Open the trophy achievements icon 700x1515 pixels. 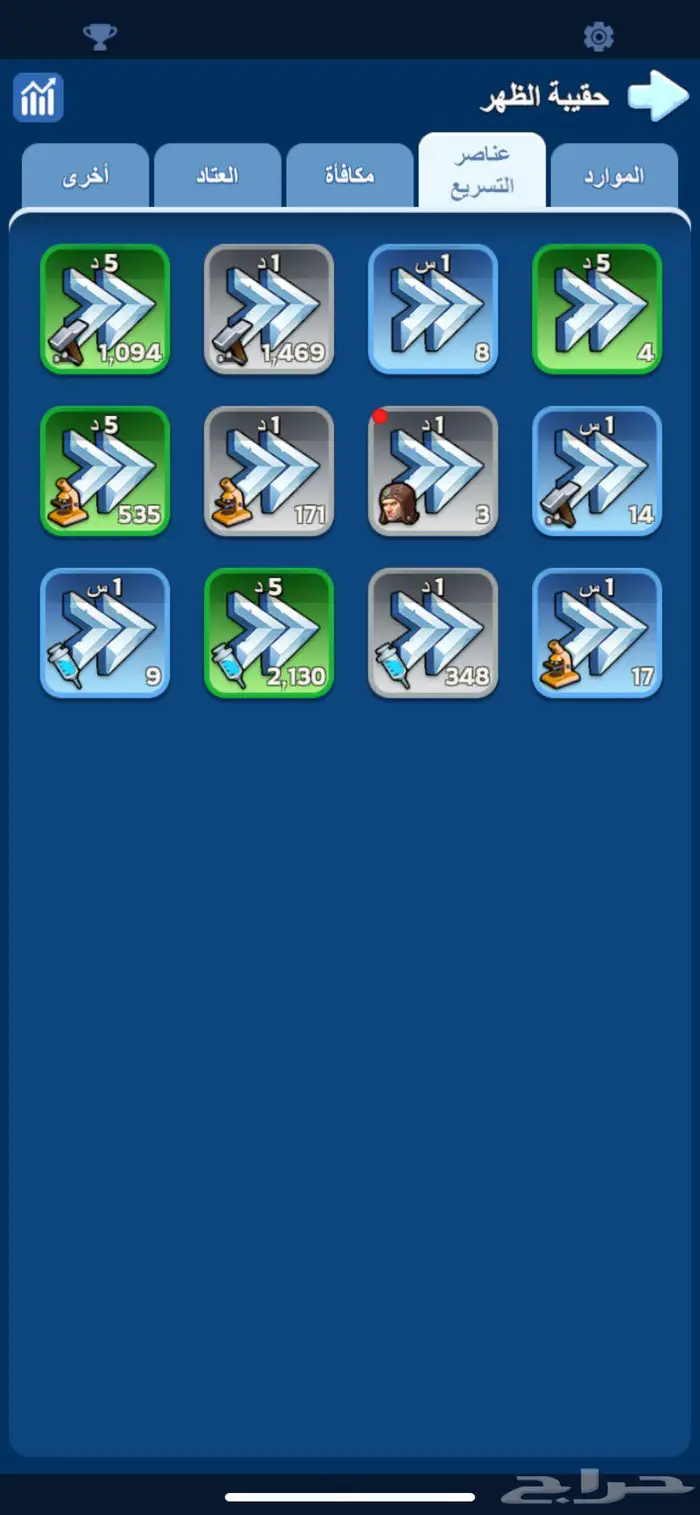pos(100,38)
